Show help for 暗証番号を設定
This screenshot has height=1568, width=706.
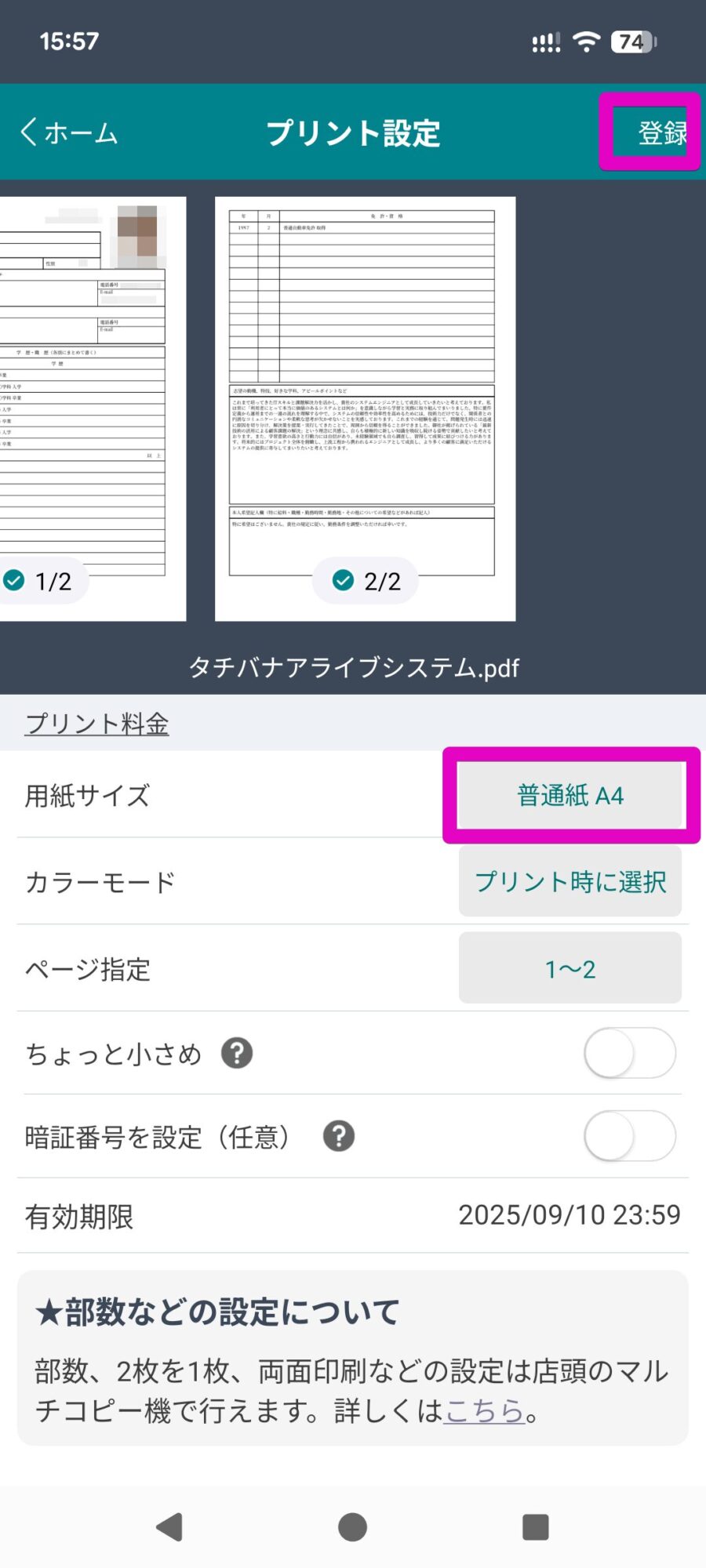tap(339, 1136)
